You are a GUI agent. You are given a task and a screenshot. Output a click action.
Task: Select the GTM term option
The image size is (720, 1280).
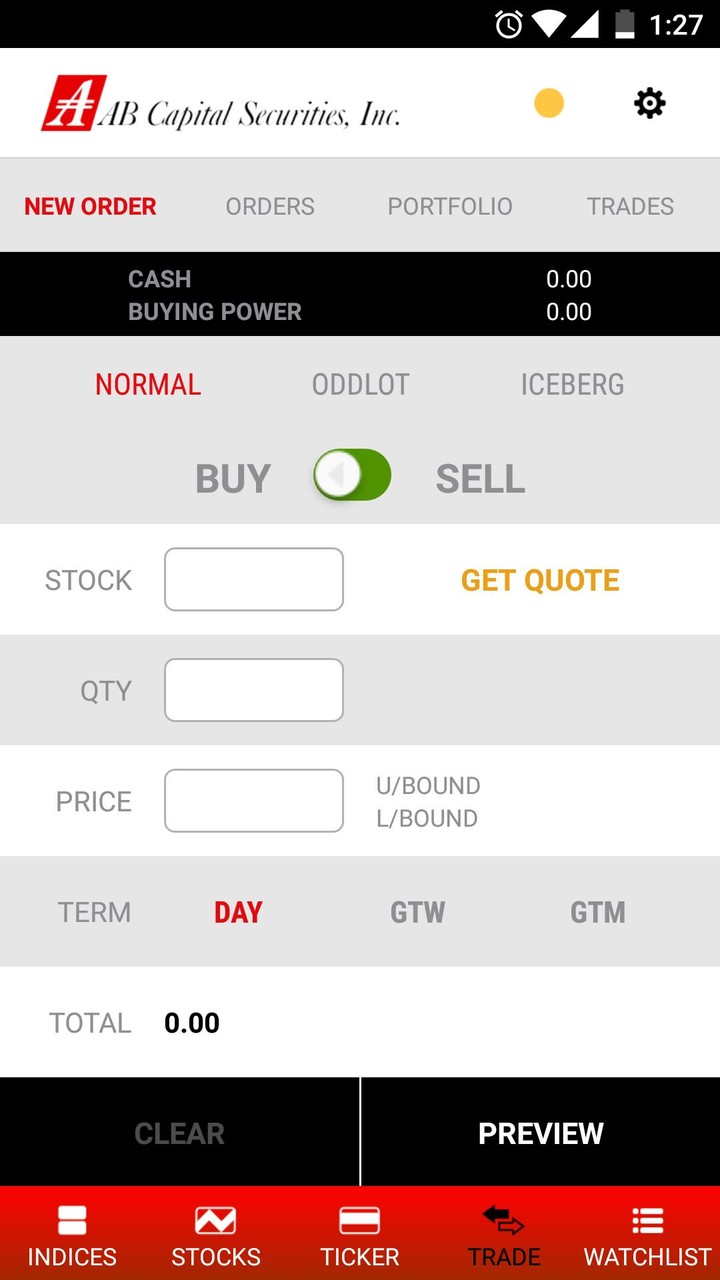597,912
